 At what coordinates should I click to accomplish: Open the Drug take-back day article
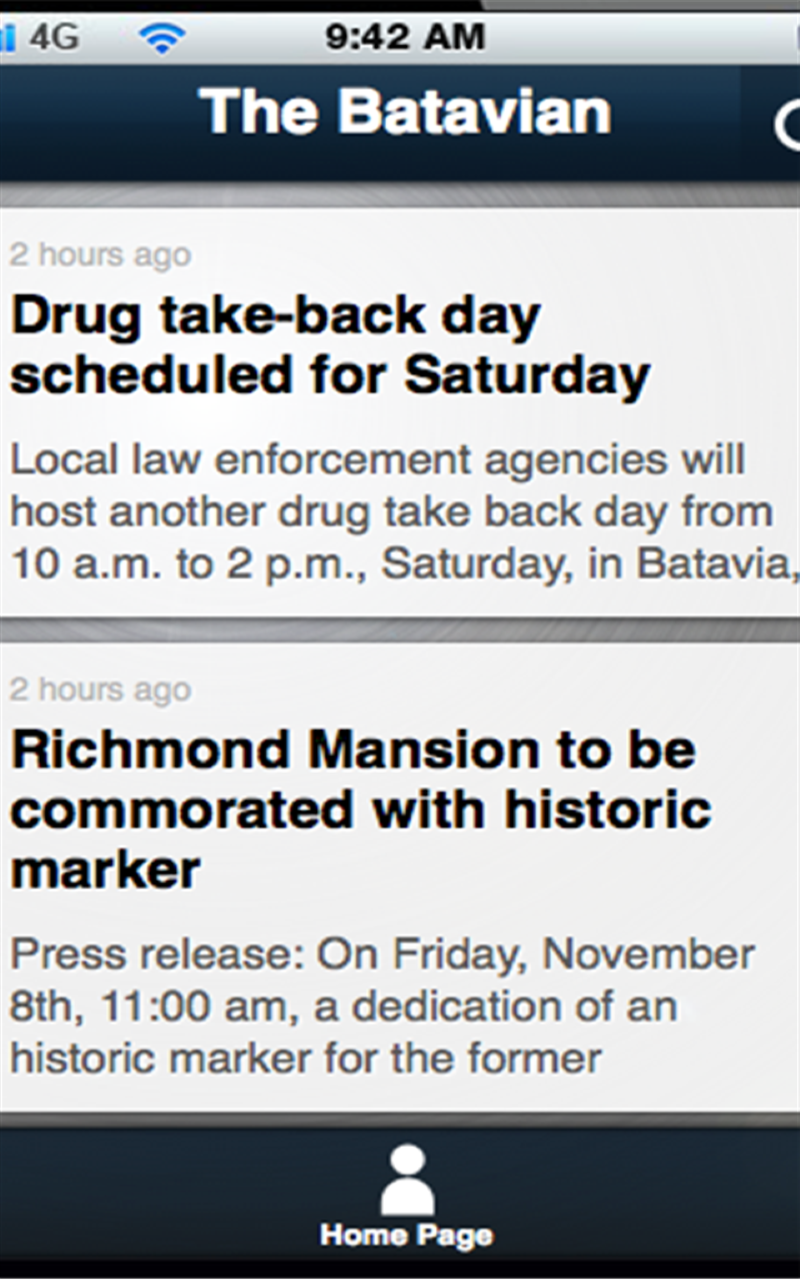[330, 346]
